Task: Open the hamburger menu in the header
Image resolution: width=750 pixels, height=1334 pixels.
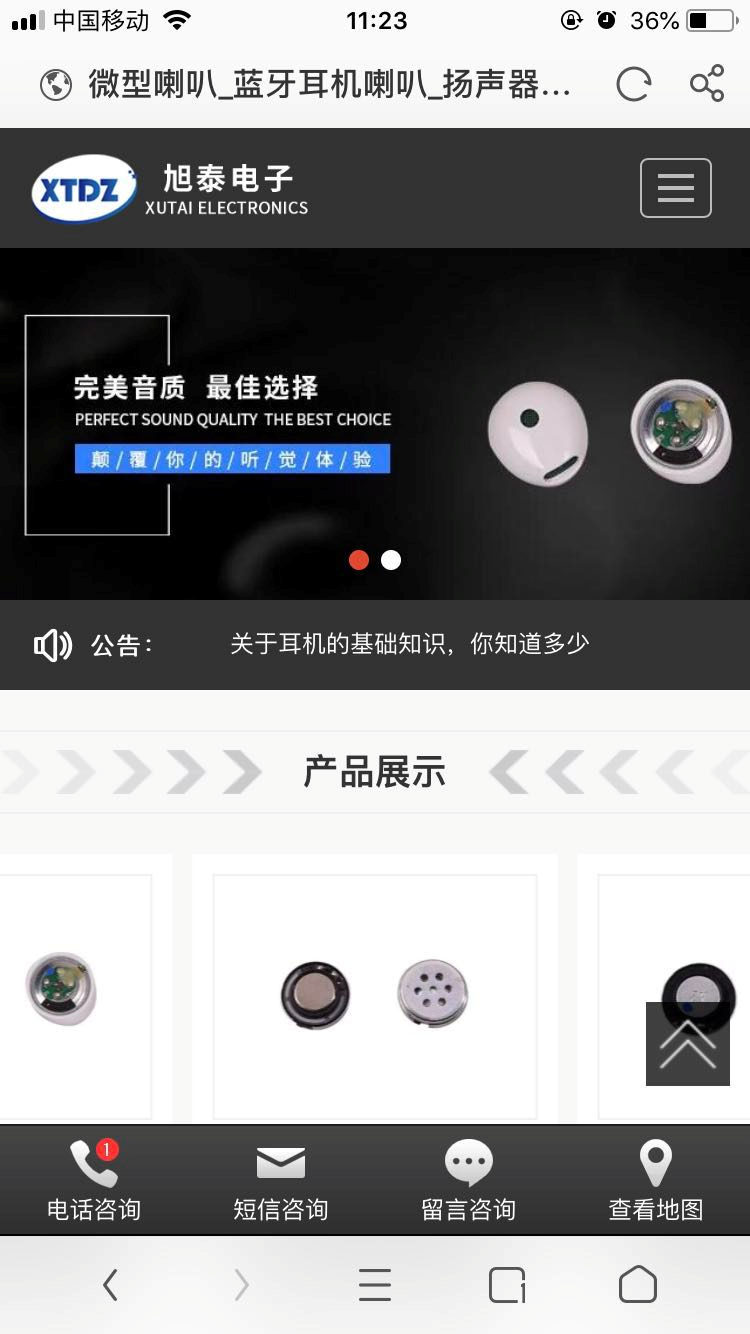Action: (x=676, y=188)
